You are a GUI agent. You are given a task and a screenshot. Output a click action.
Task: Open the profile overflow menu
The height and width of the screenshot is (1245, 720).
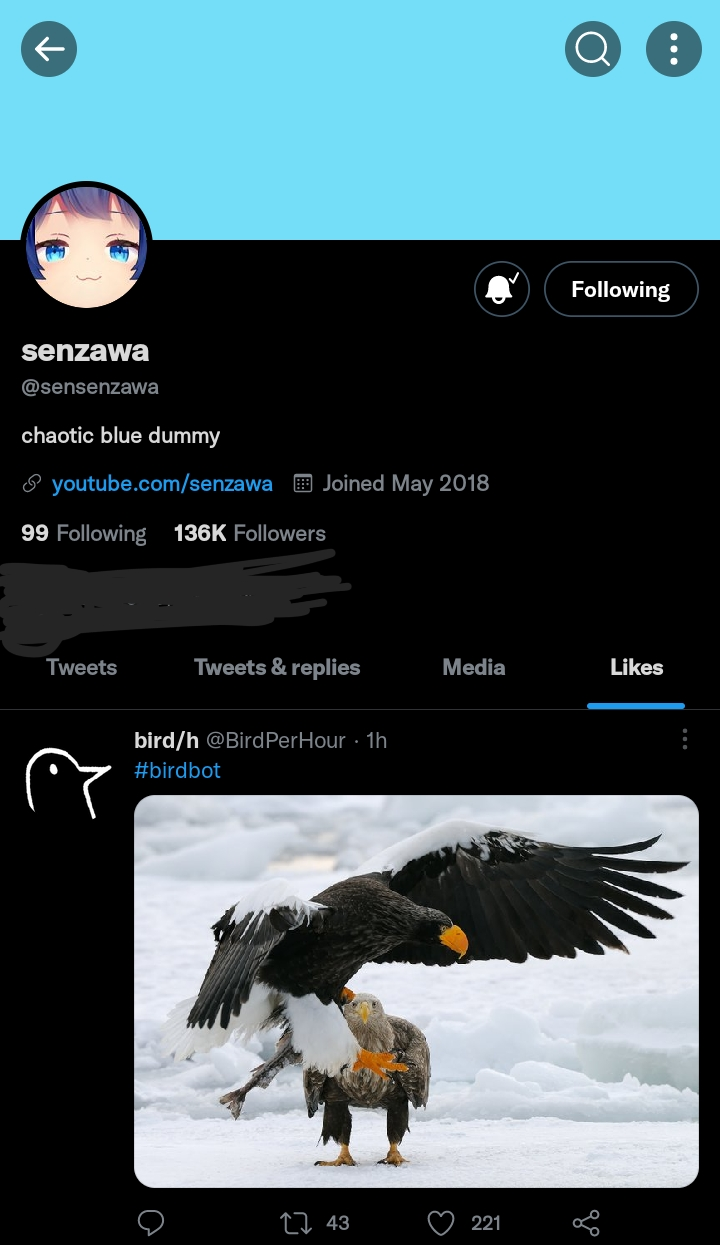point(674,48)
